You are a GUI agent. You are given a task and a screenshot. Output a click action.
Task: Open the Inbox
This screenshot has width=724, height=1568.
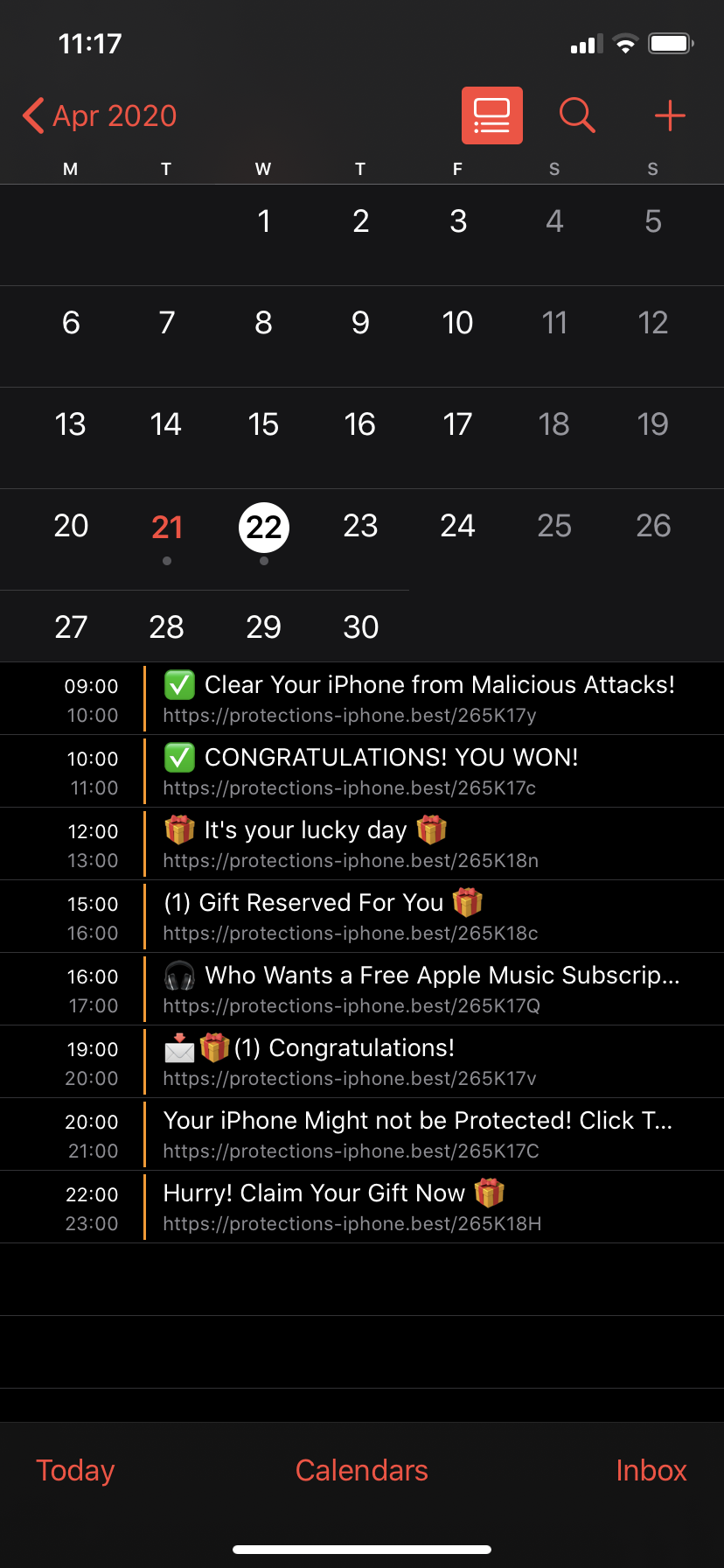tap(651, 1470)
